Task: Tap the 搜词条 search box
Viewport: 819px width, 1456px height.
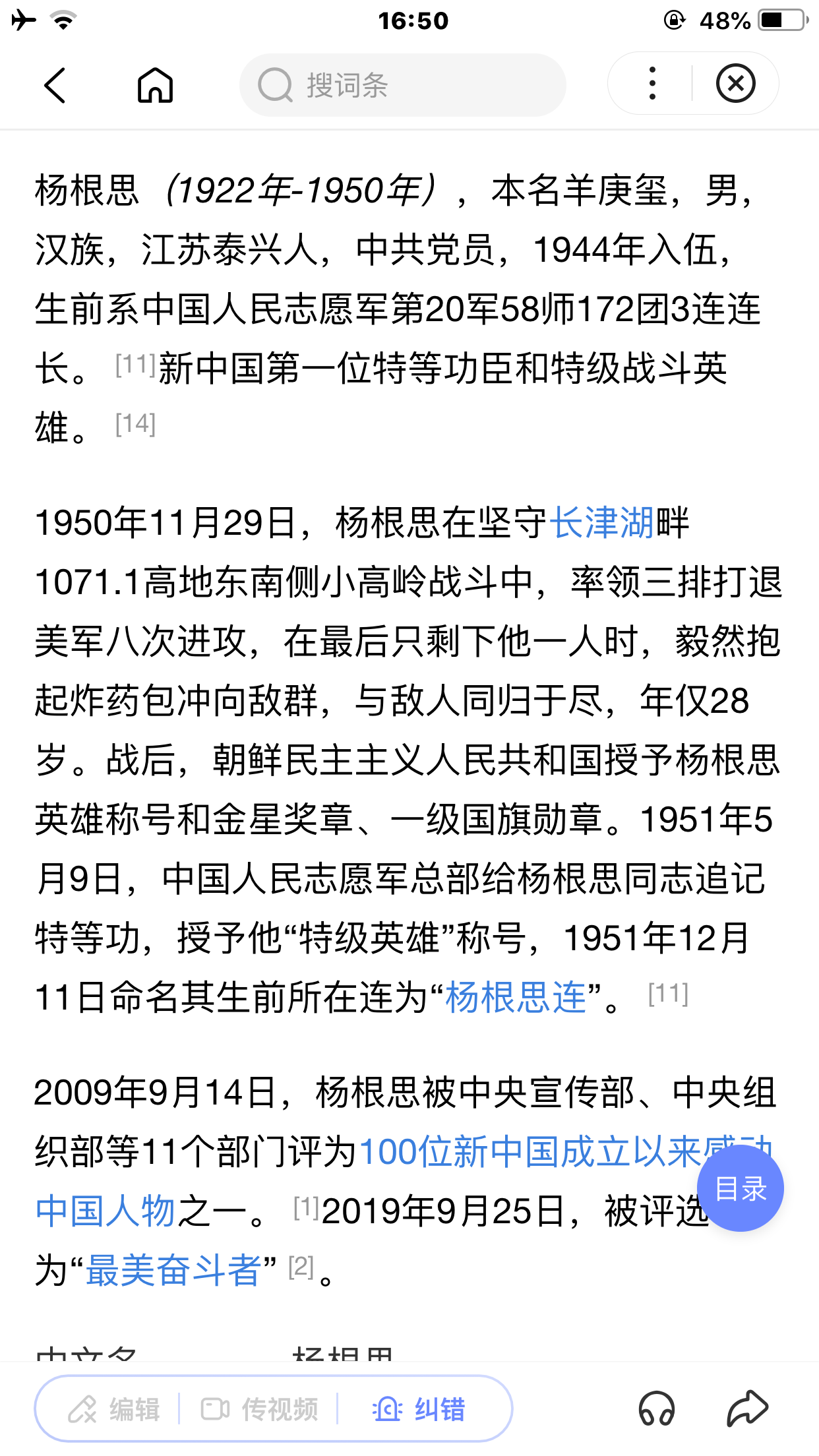Action: click(402, 86)
